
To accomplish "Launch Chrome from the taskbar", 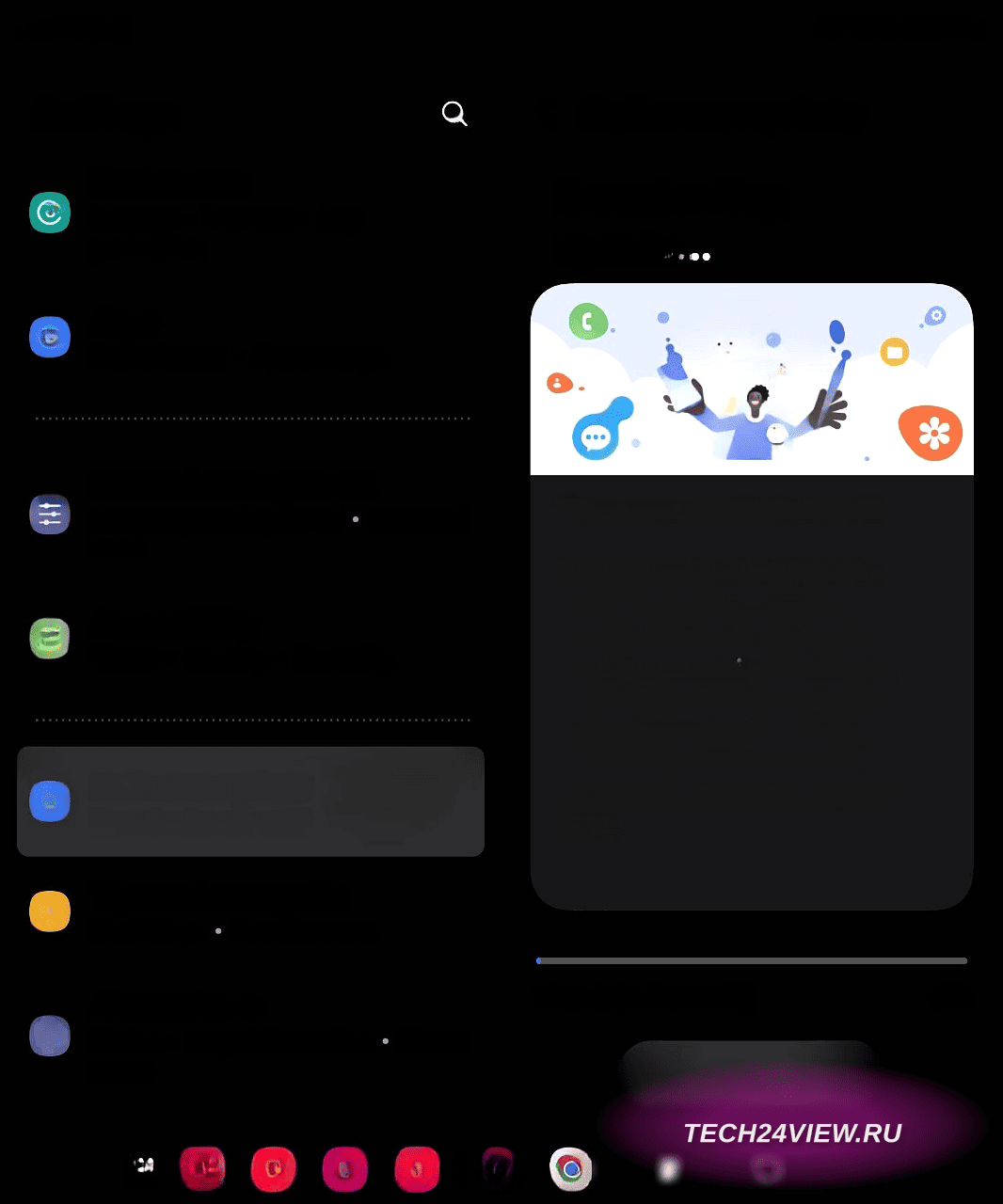I will click(x=570, y=1169).
